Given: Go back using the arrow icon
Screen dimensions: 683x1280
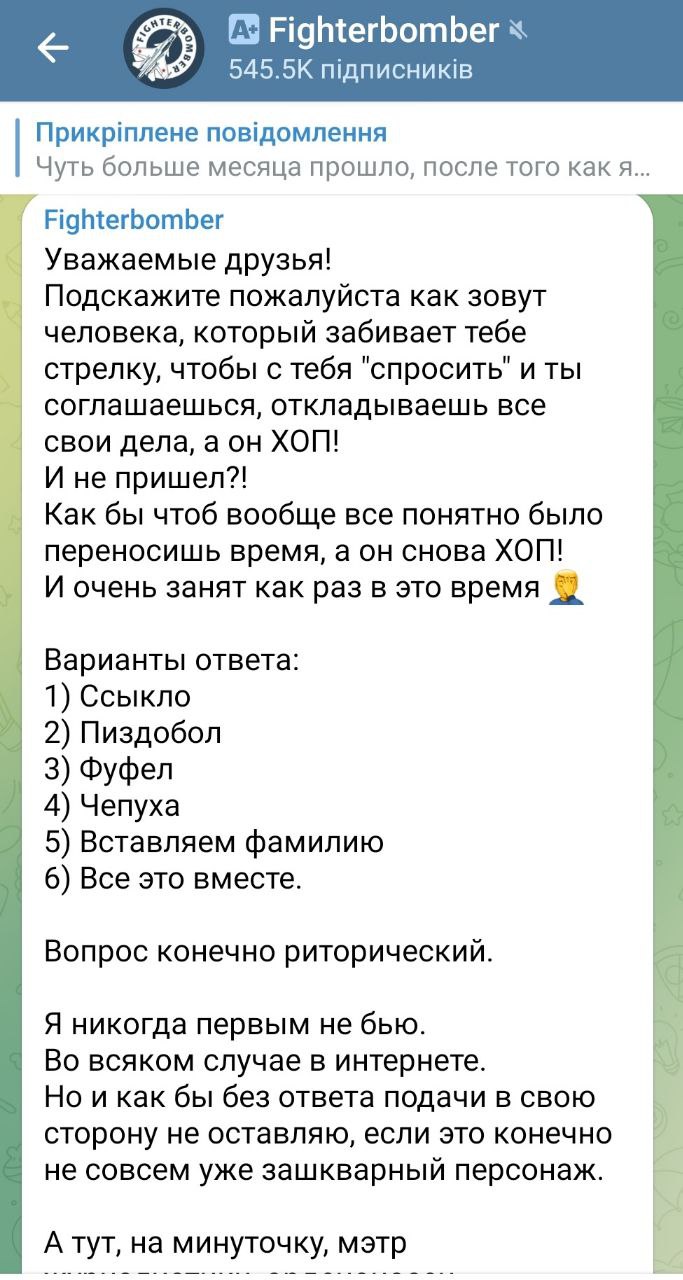Looking at the screenshot, I should (x=52, y=49).
